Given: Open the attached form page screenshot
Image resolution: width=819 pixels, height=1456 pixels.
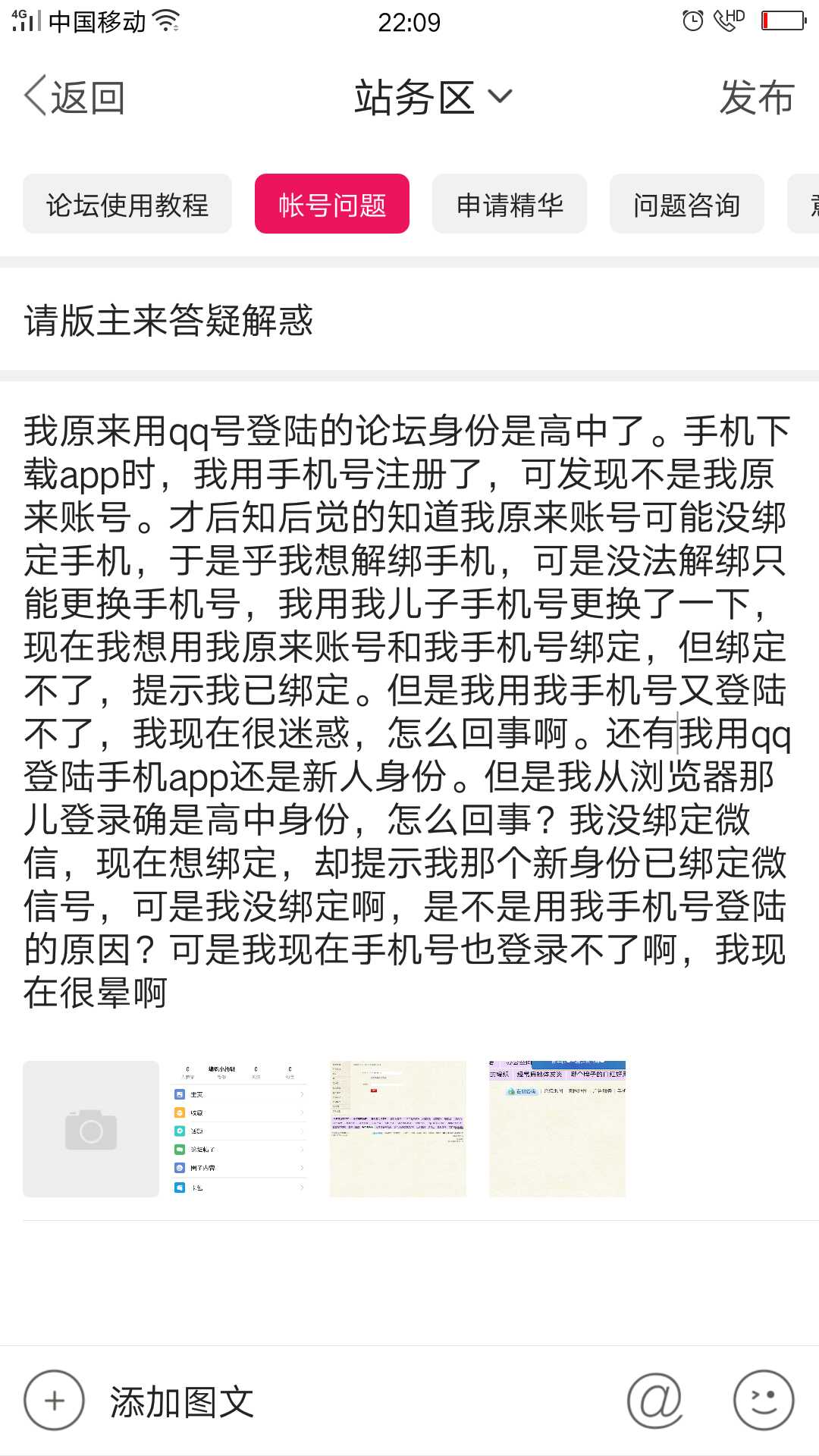Looking at the screenshot, I should 398,1129.
